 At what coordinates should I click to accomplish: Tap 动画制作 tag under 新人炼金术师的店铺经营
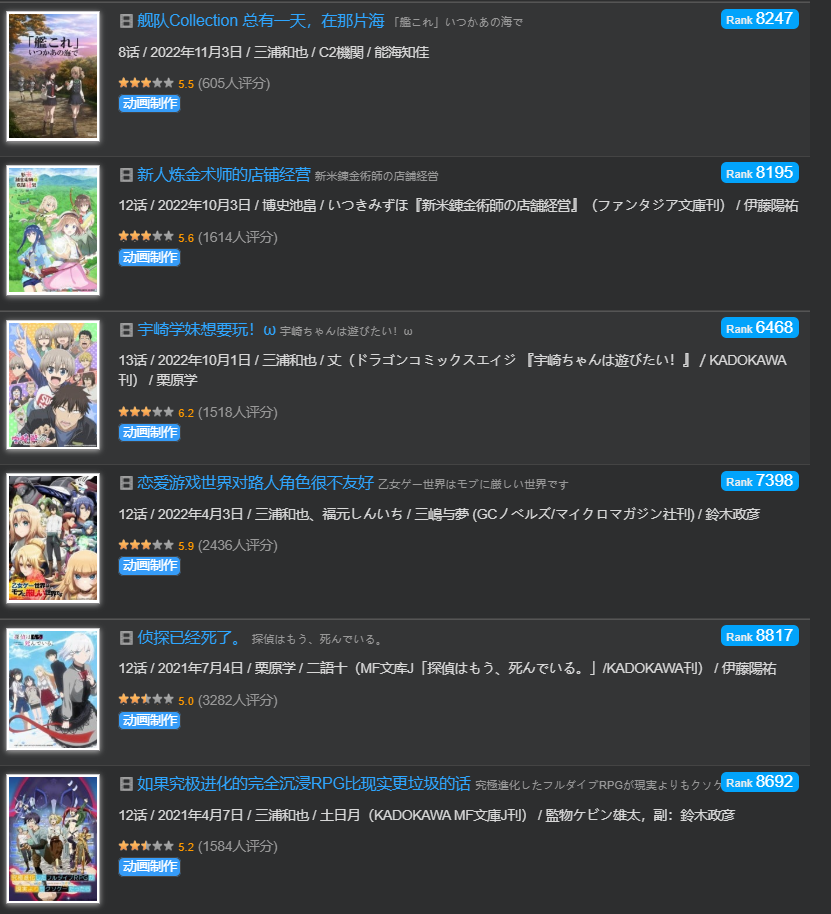click(x=149, y=257)
